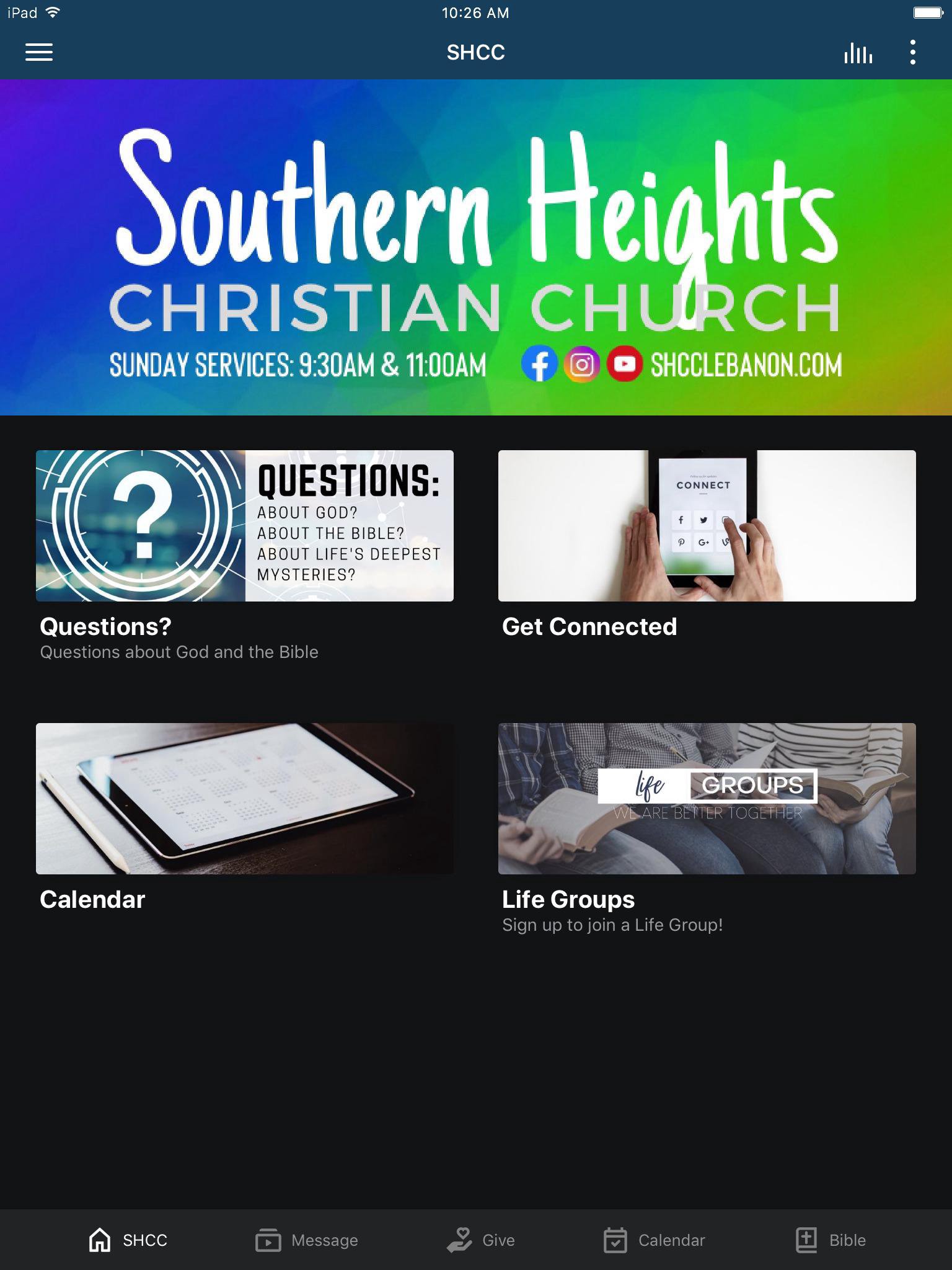Open the three-dot overflow menu
Image resolution: width=952 pixels, height=1270 pixels.
[x=913, y=53]
